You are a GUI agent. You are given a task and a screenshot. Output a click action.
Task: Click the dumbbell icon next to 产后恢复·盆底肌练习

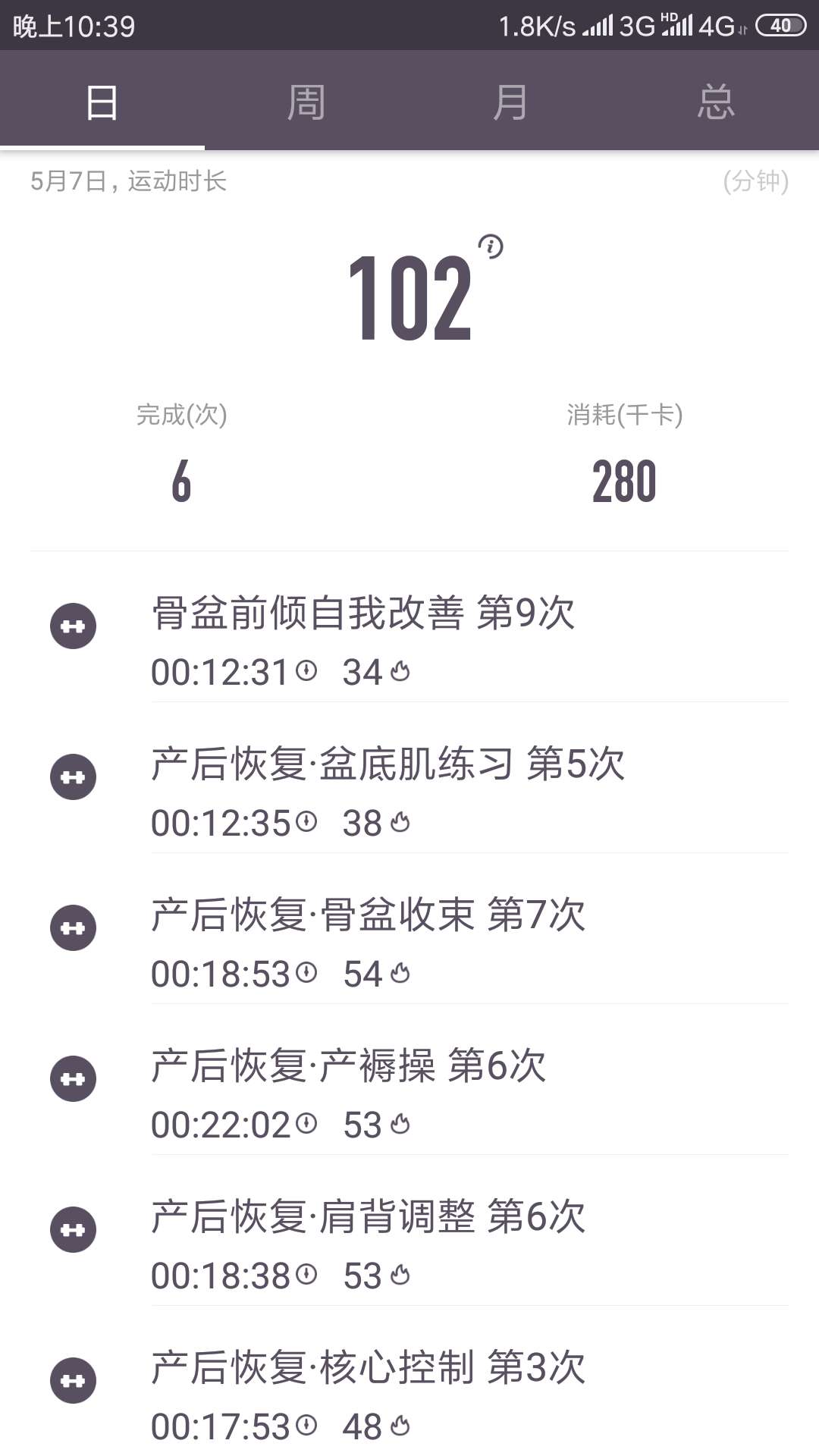(x=74, y=777)
